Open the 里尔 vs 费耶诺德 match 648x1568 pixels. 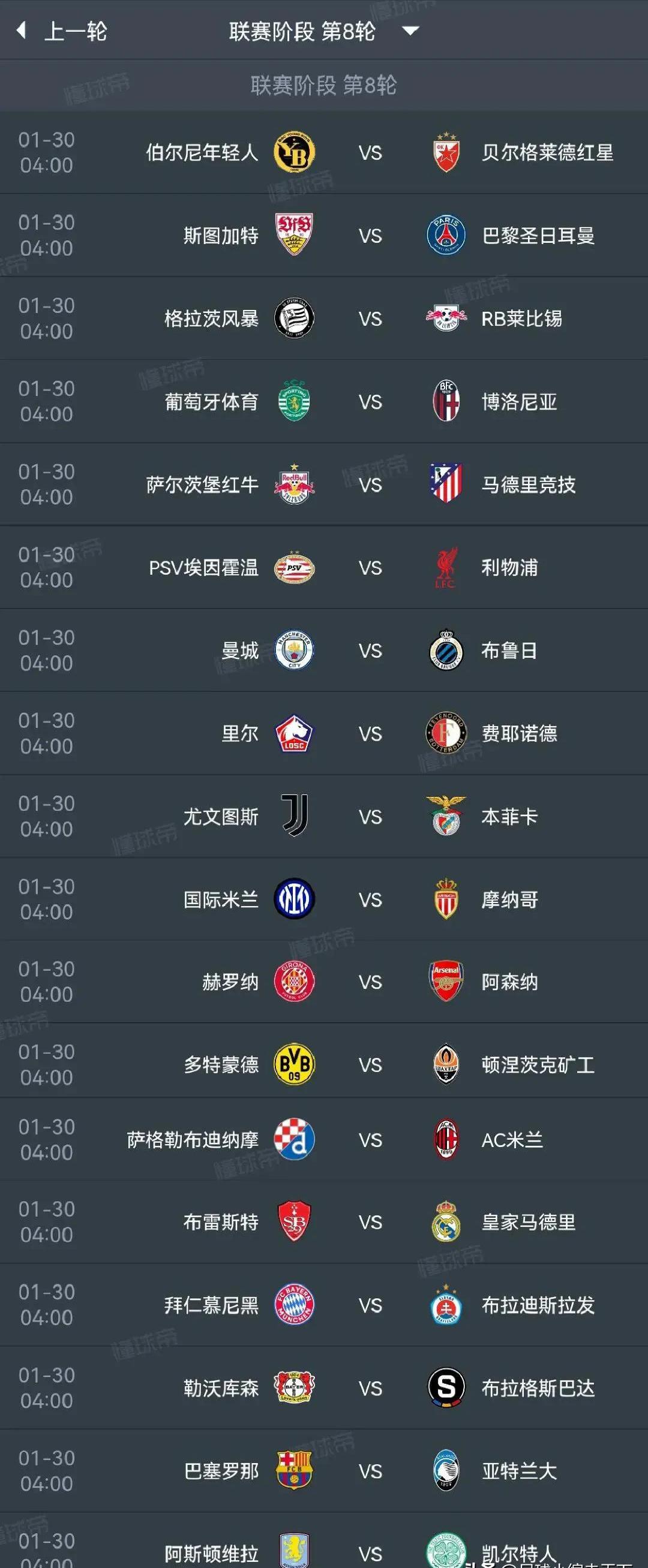point(370,734)
